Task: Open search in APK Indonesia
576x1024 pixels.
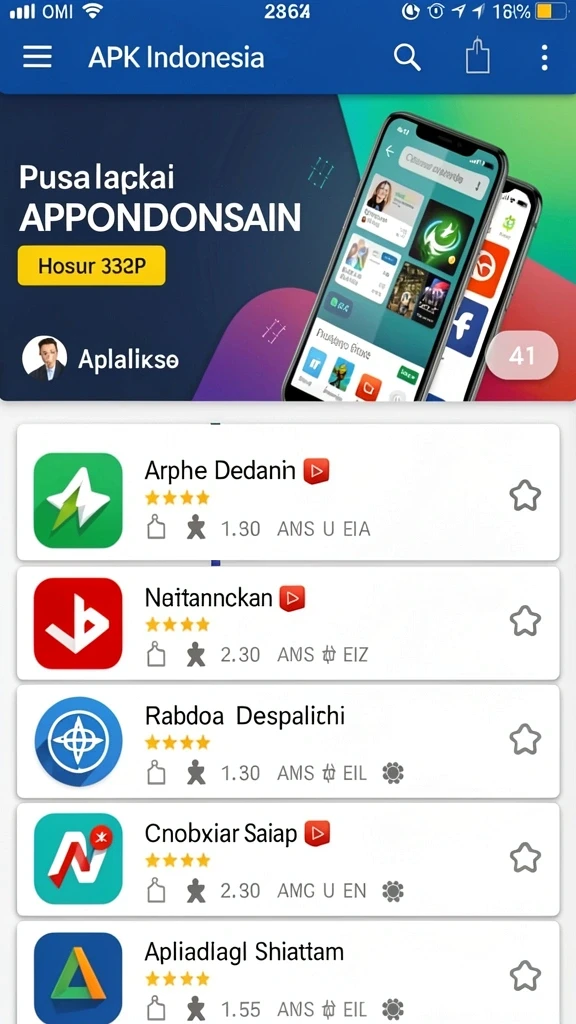Action: (407, 58)
